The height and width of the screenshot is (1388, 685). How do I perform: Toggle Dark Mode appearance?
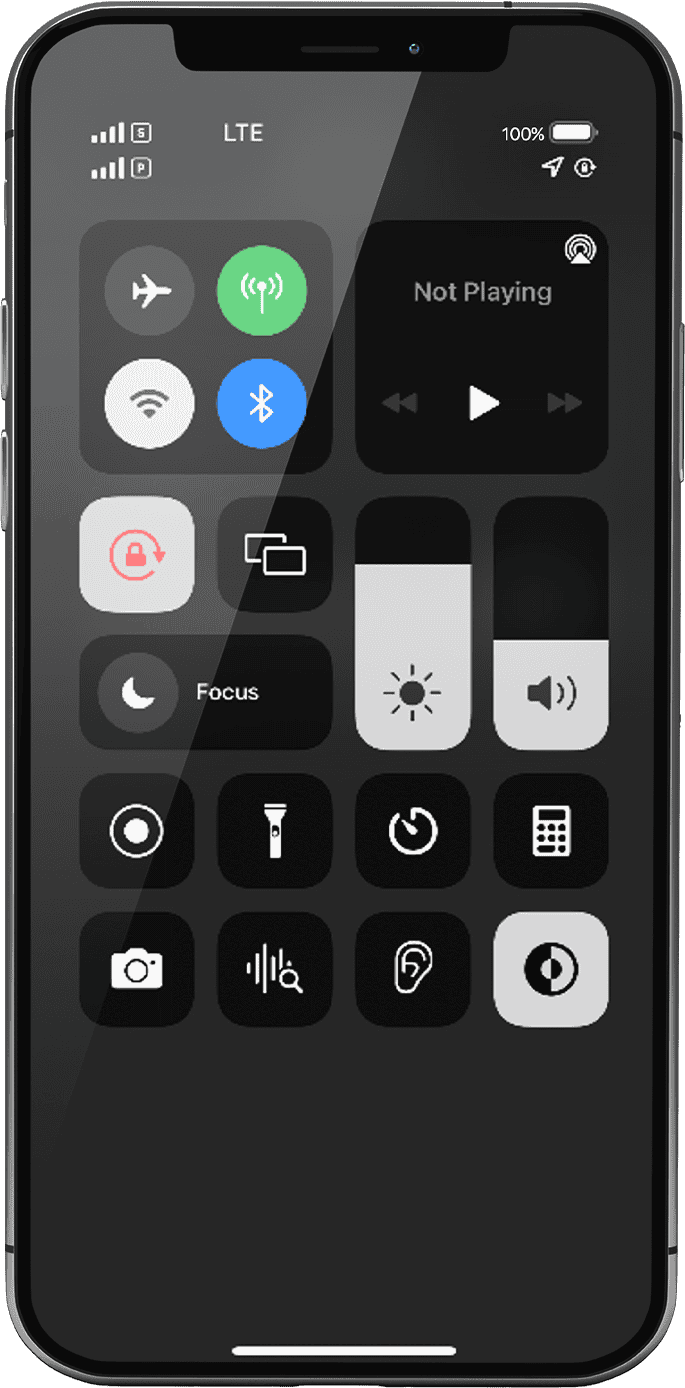551,969
